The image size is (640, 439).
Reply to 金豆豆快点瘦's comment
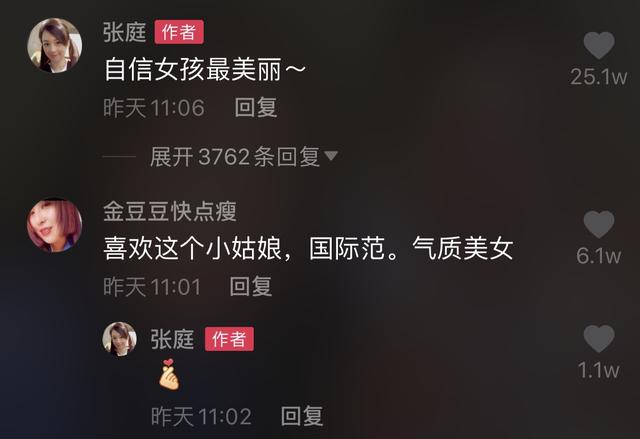tap(250, 287)
